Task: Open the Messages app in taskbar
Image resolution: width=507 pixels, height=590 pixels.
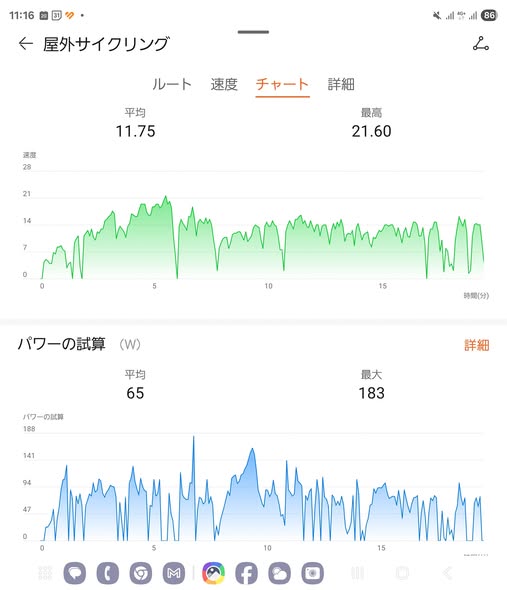Action: coord(75,573)
